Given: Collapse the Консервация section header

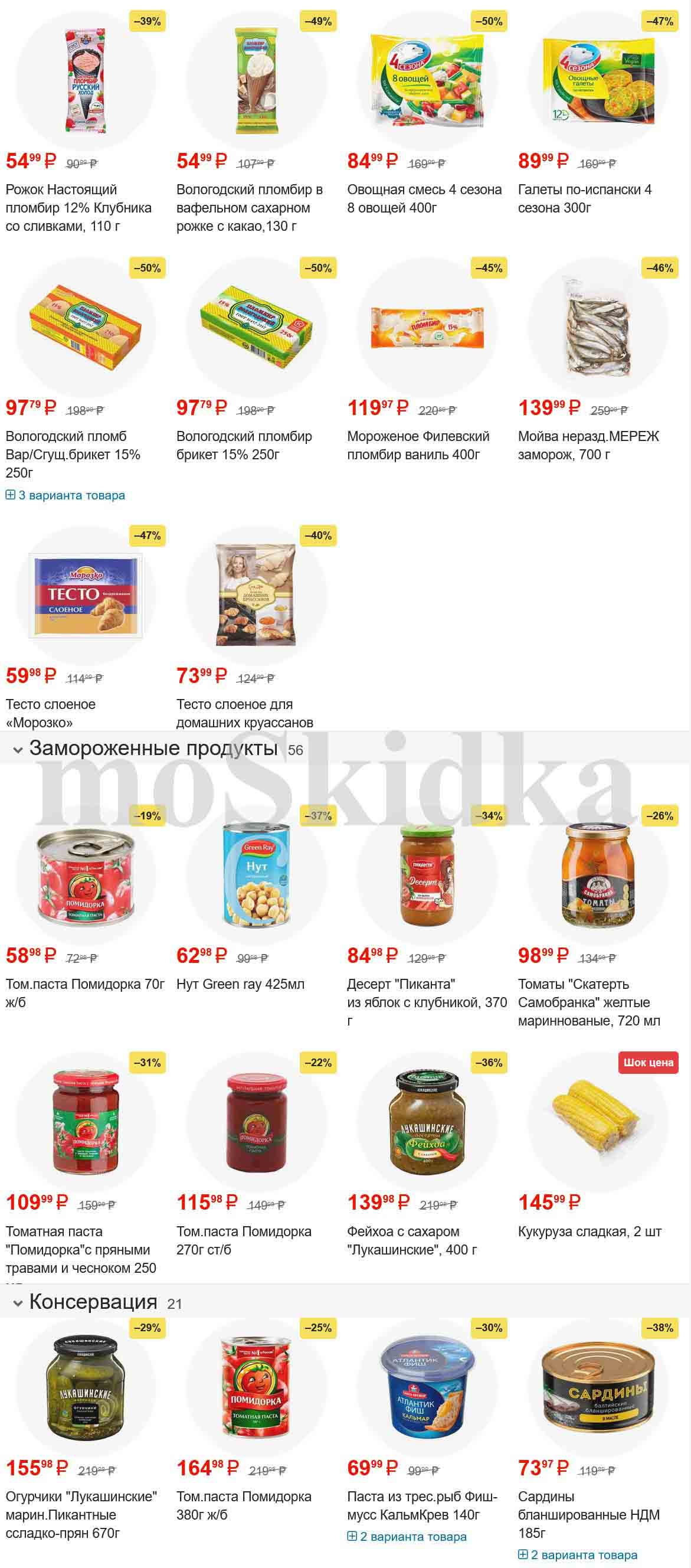Looking at the screenshot, I should [x=18, y=1303].
